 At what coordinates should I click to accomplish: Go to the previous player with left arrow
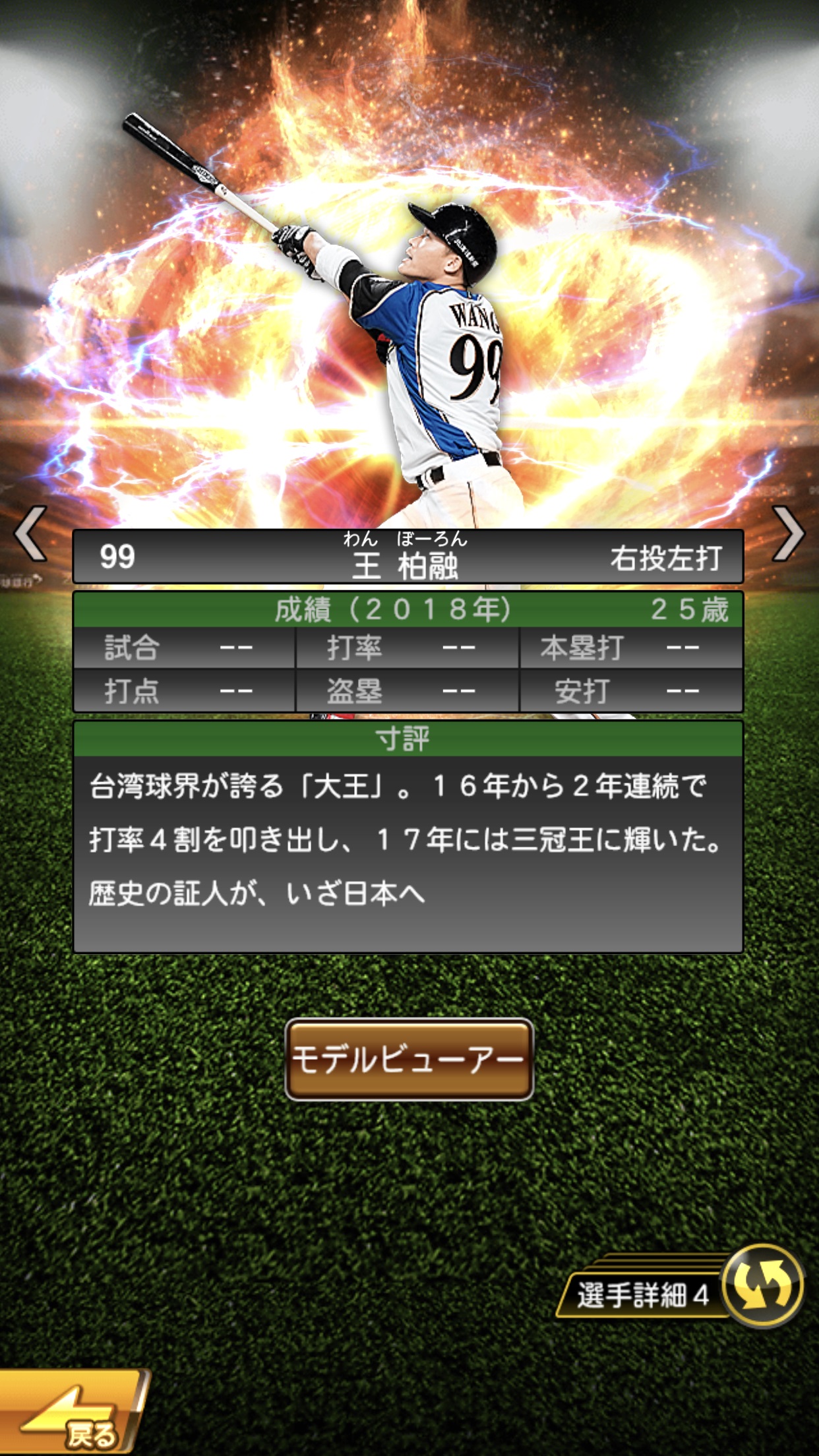(x=31, y=533)
